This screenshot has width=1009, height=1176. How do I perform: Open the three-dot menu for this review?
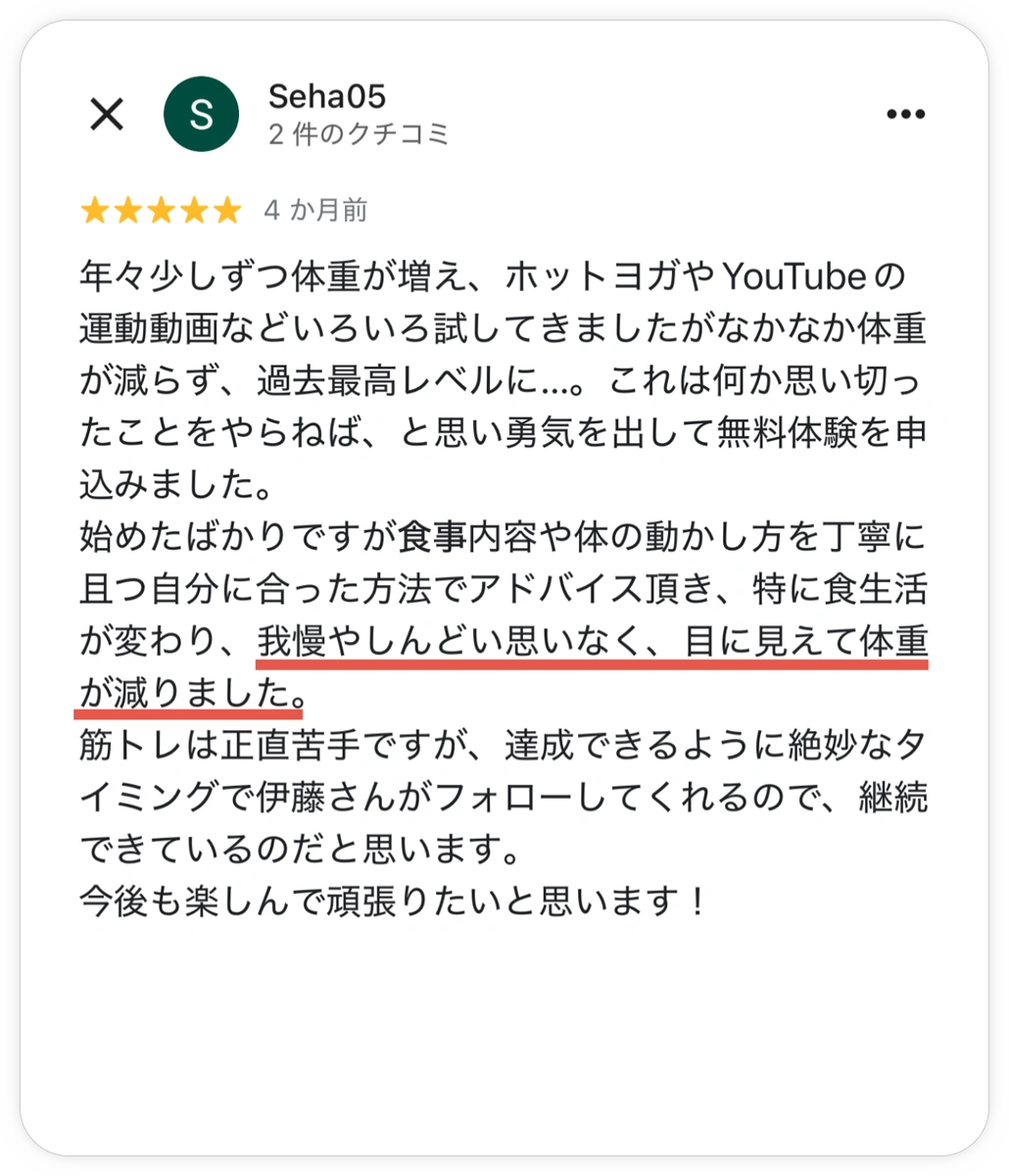coord(905,115)
